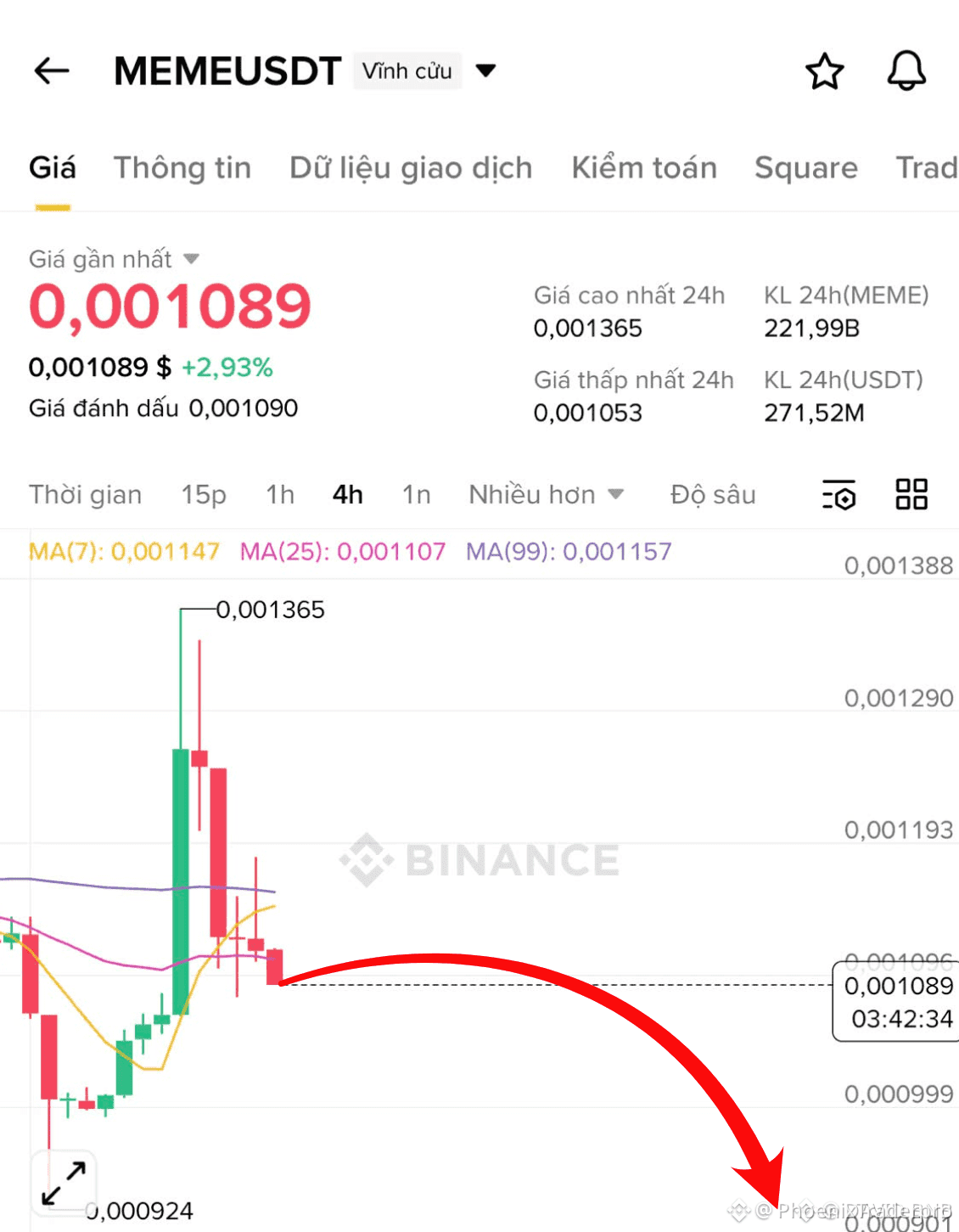Switch to the Thông tin tab
Screen dimensions: 959x1232
(182, 168)
